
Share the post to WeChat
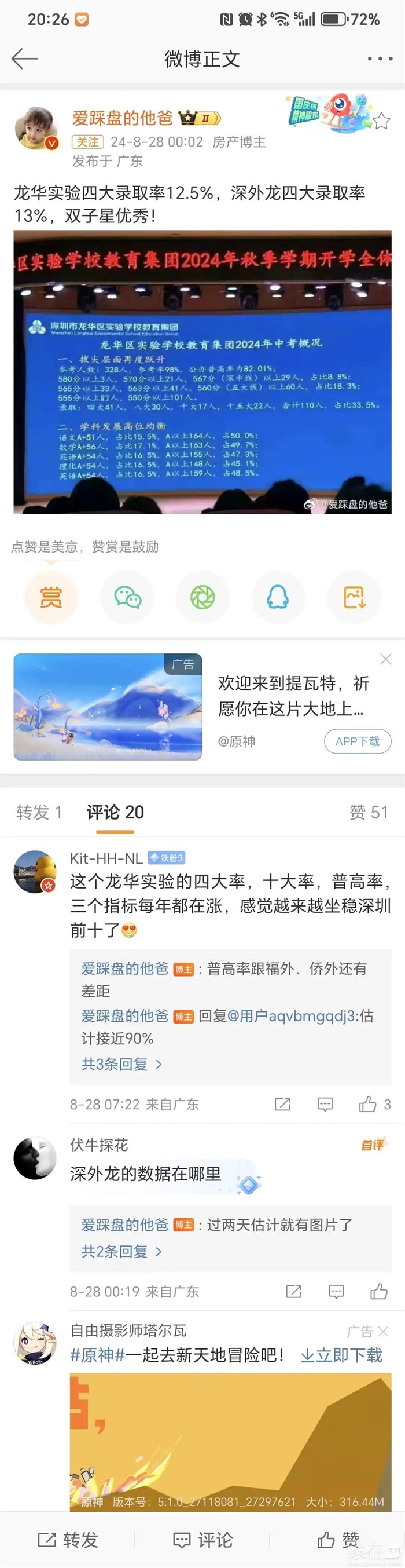(x=127, y=597)
